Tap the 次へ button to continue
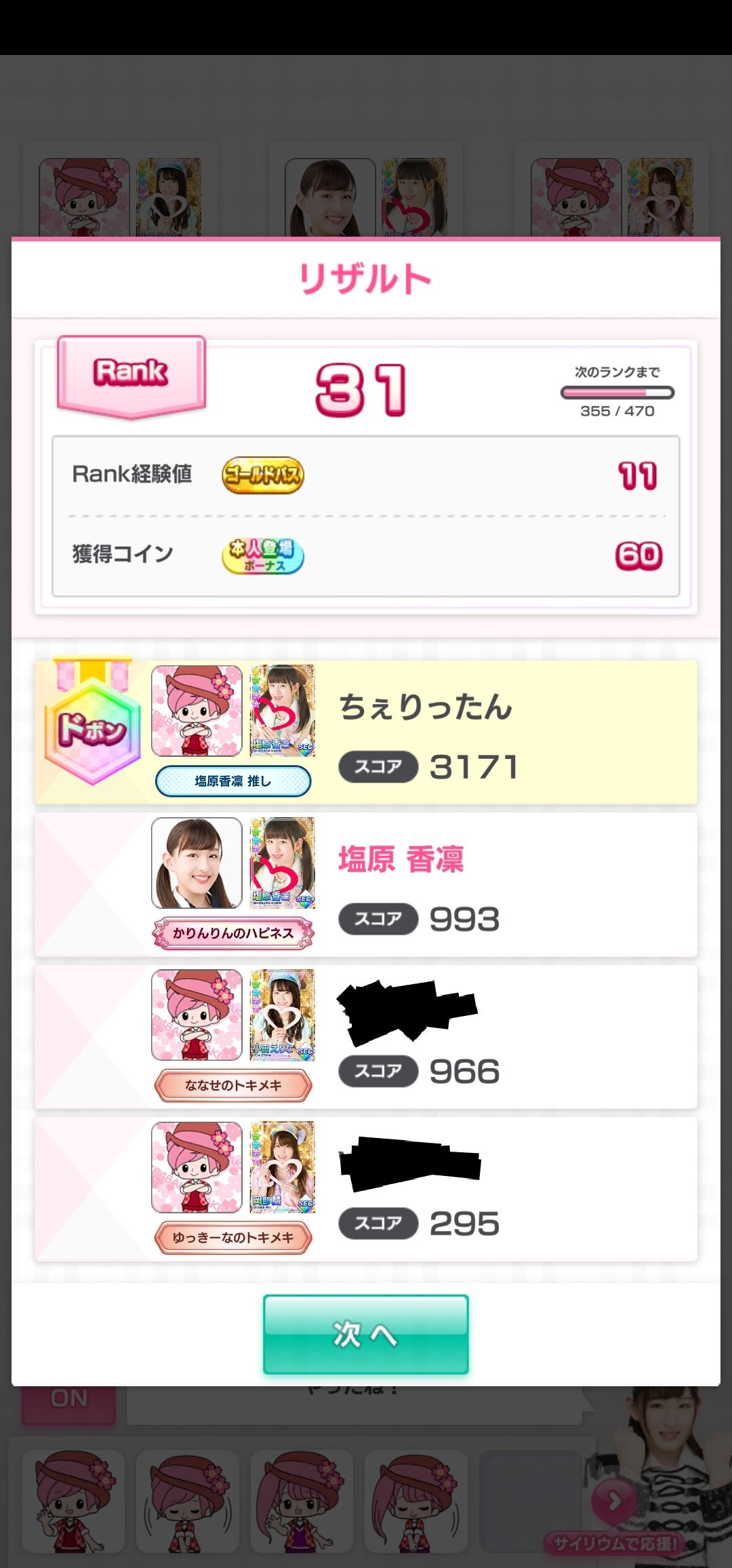Image resolution: width=732 pixels, height=1568 pixels. 365,1334
